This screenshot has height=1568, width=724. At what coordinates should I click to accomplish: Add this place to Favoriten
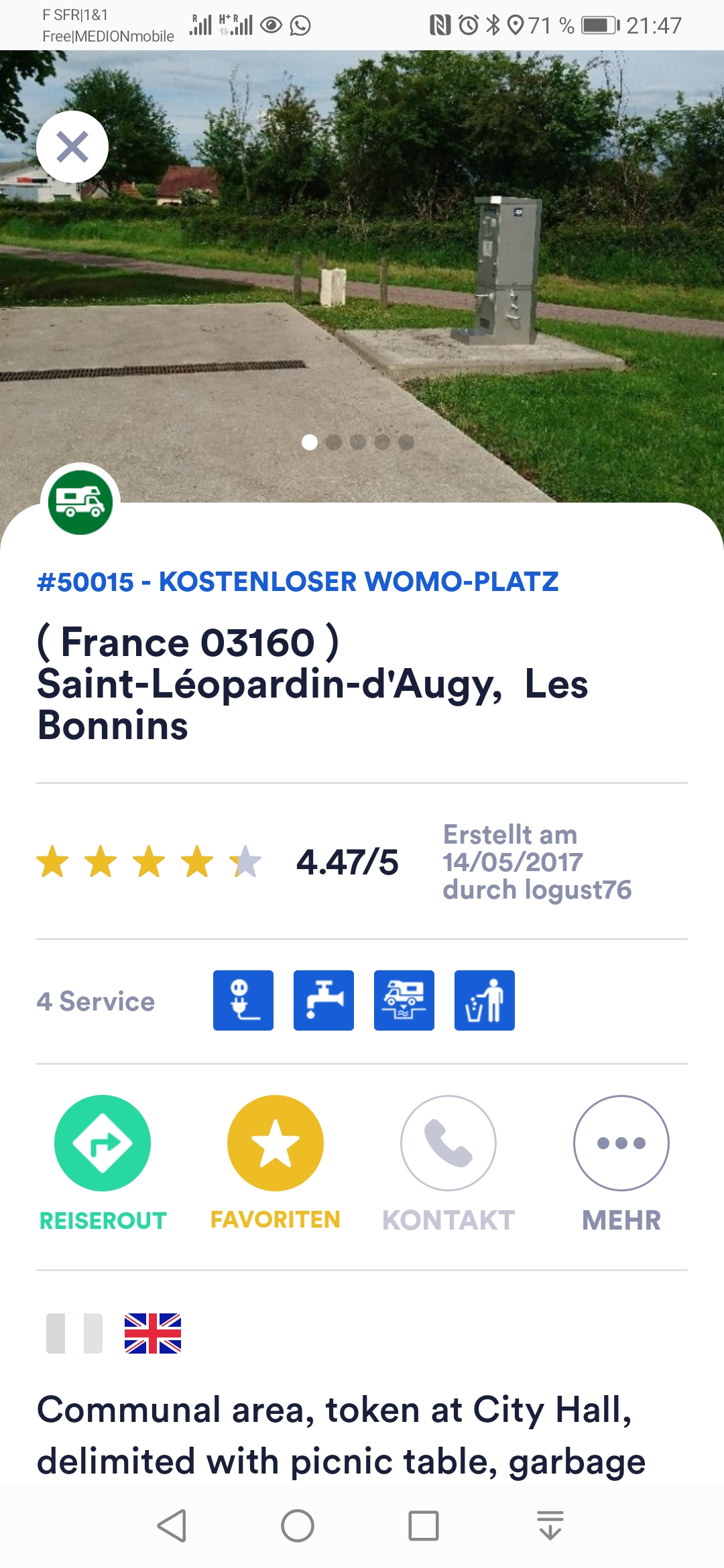[276, 1143]
